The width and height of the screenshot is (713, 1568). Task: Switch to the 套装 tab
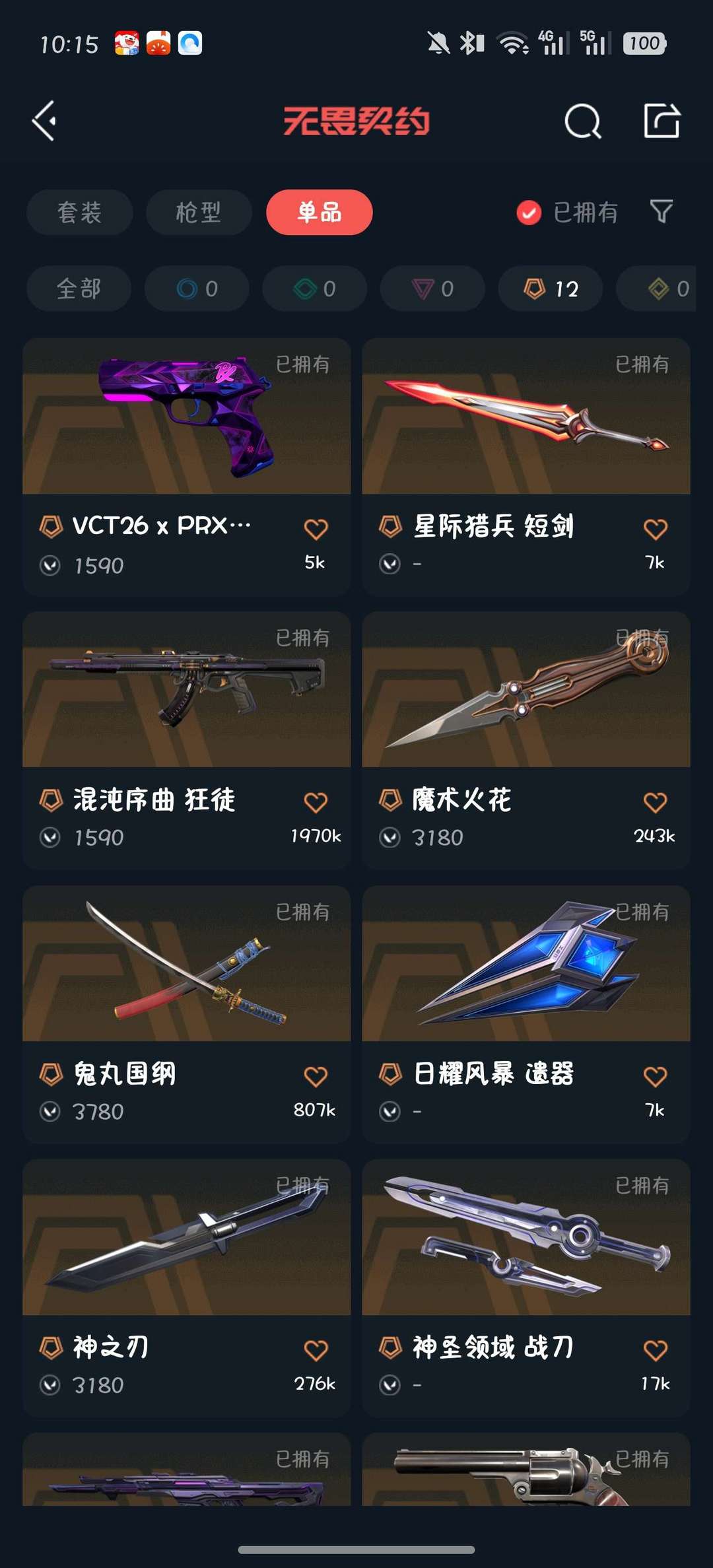(x=79, y=213)
